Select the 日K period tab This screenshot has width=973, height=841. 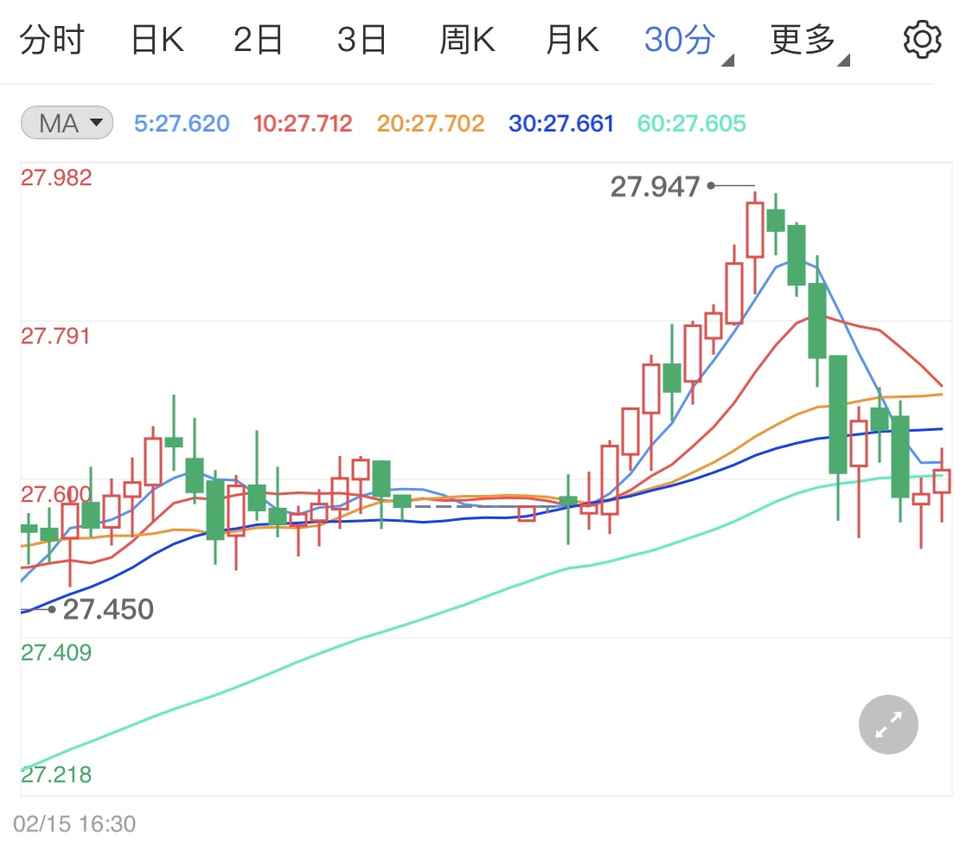pos(157,40)
